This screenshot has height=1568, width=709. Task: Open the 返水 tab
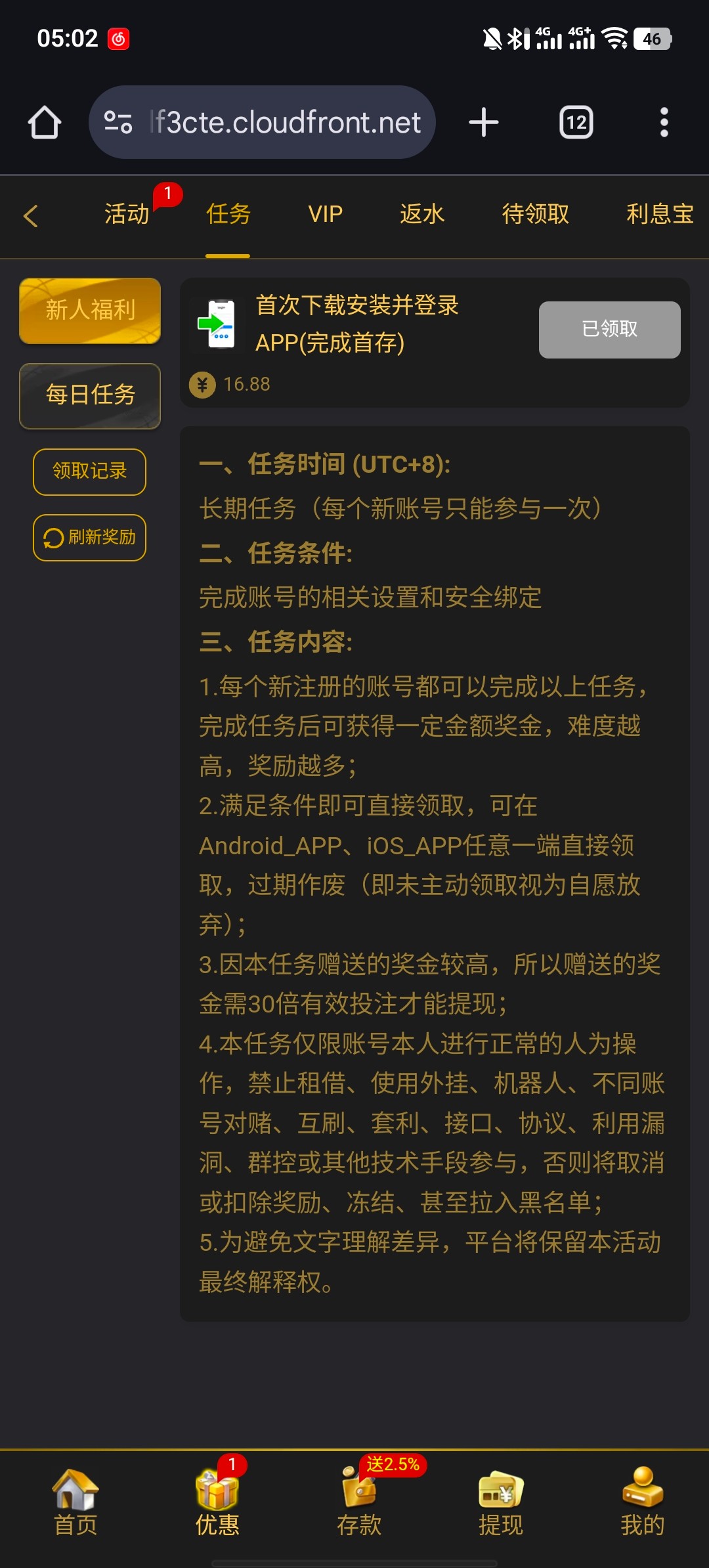(x=421, y=214)
